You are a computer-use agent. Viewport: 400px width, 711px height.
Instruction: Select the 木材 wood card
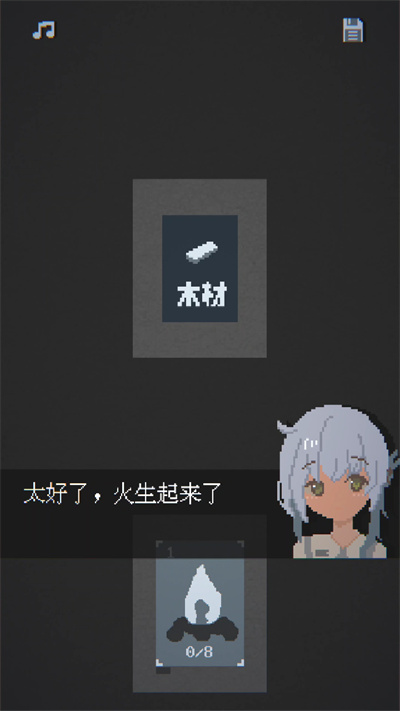click(x=200, y=268)
